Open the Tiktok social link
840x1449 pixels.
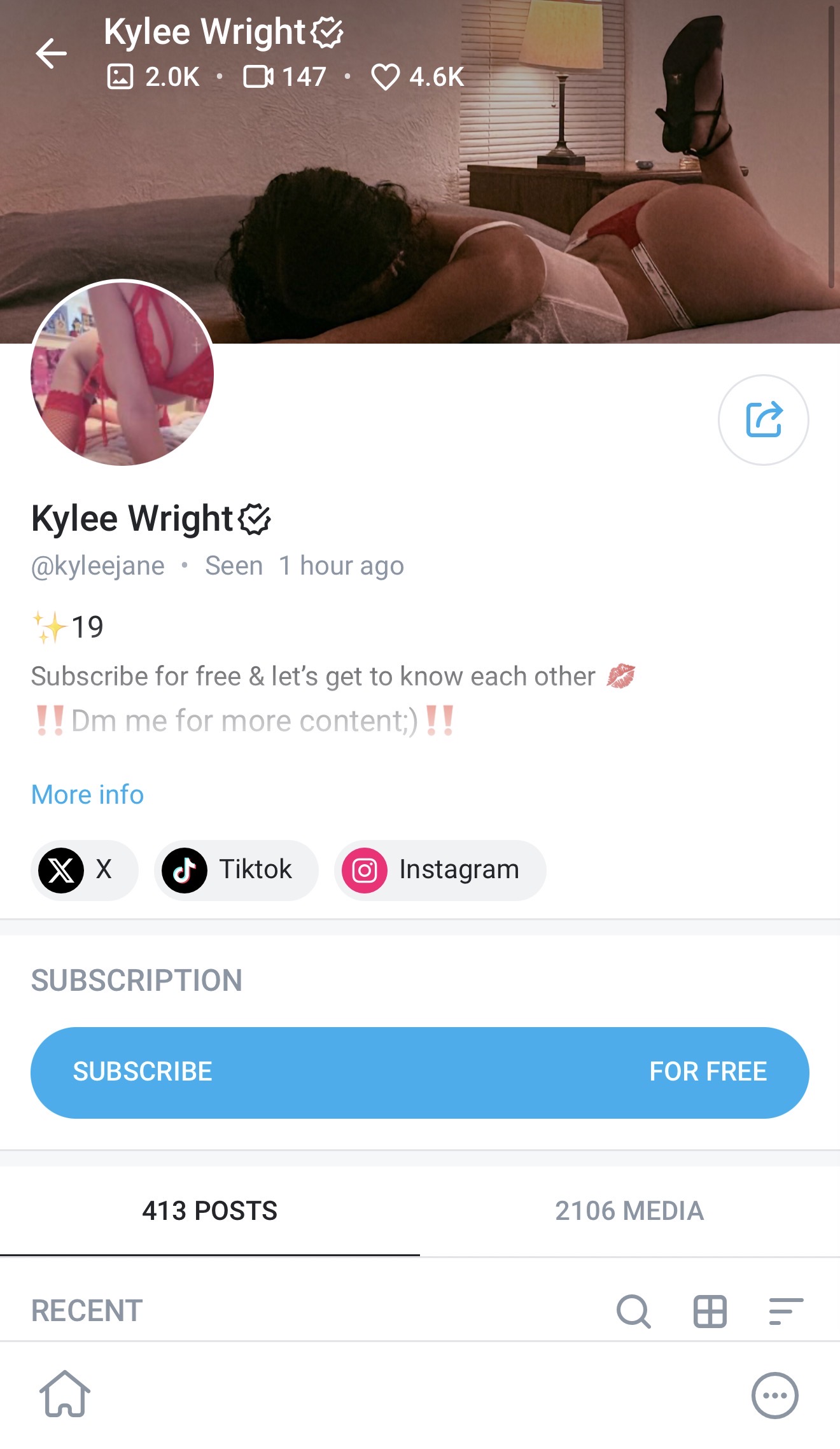(x=235, y=870)
